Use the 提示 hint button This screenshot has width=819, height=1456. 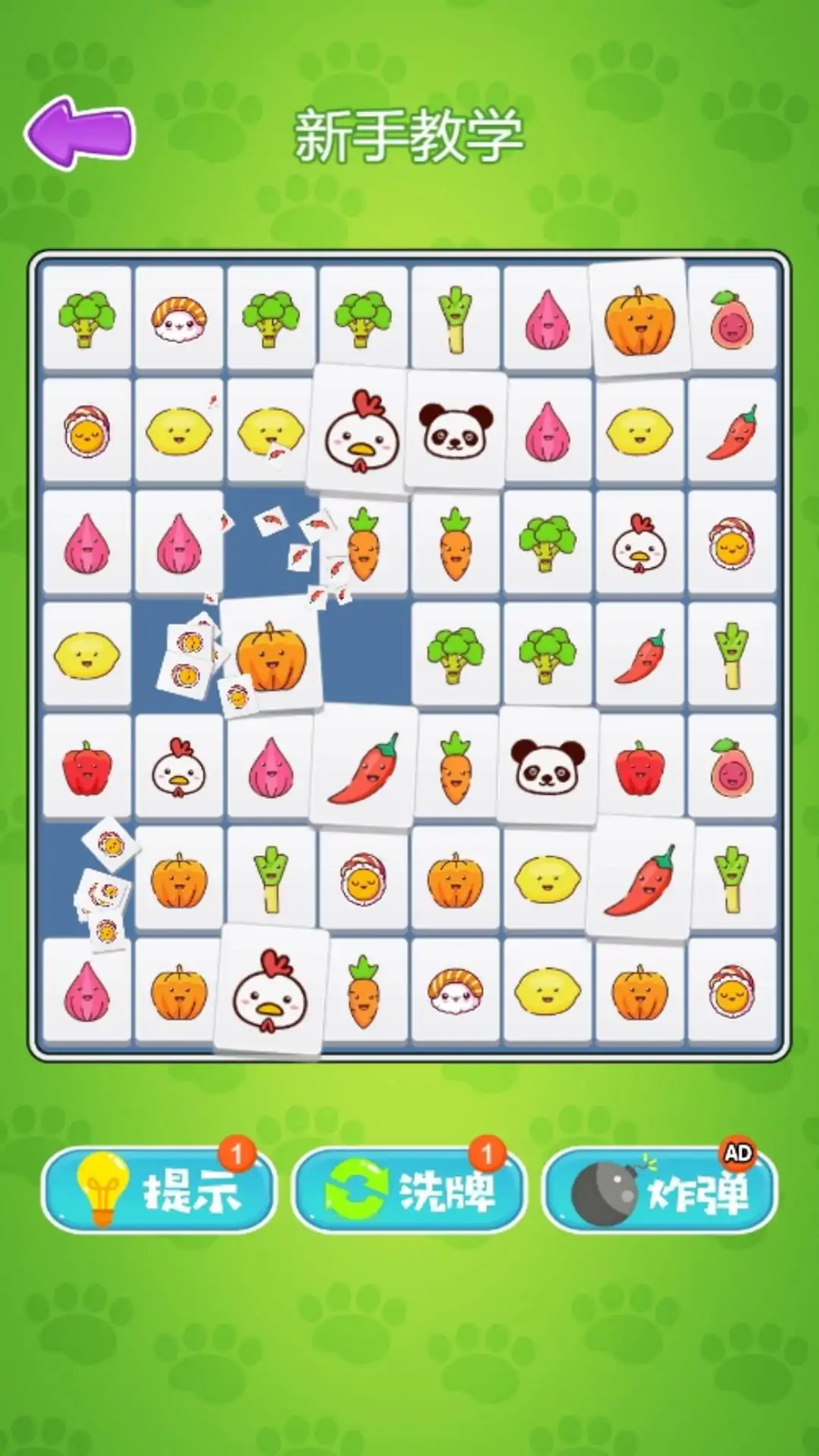tap(159, 1190)
